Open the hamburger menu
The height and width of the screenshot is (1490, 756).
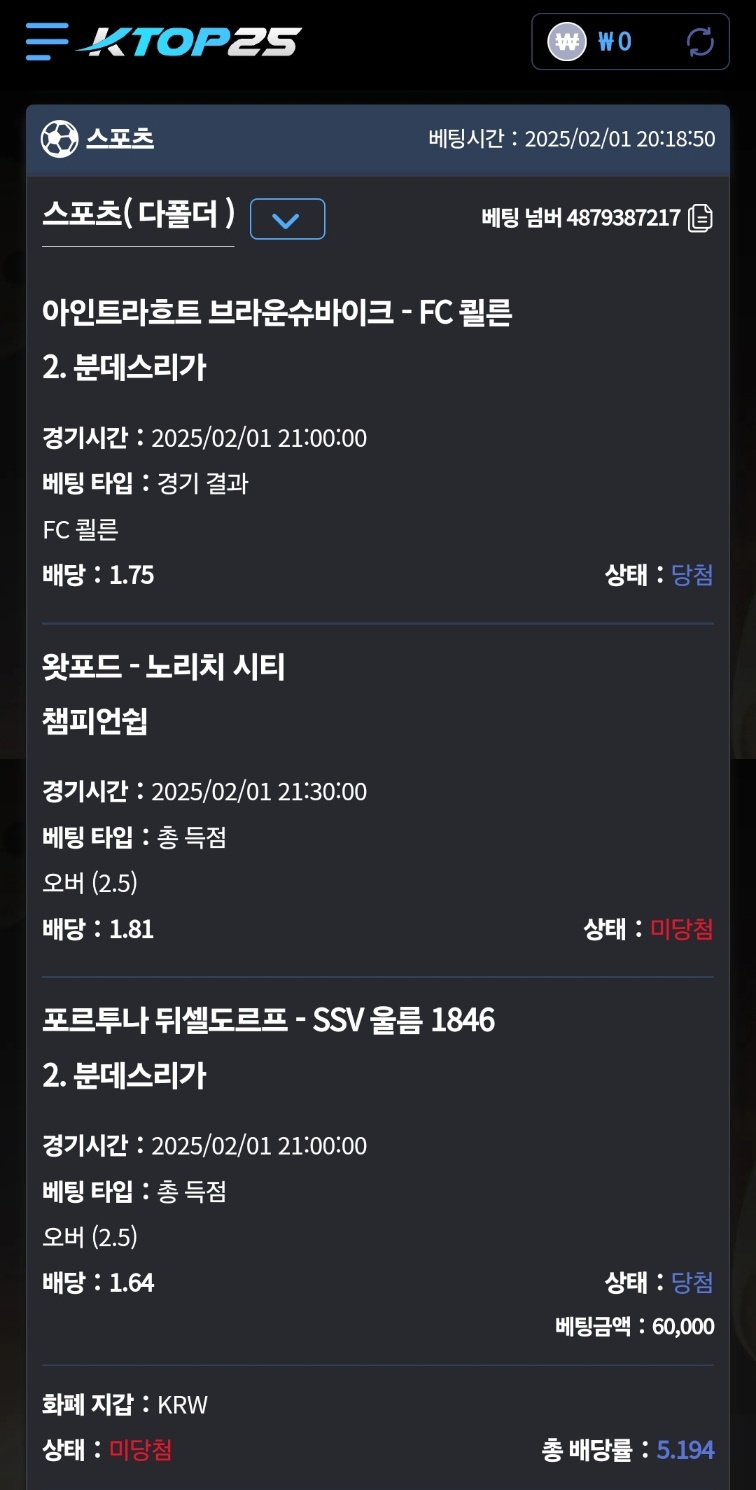tap(47, 41)
